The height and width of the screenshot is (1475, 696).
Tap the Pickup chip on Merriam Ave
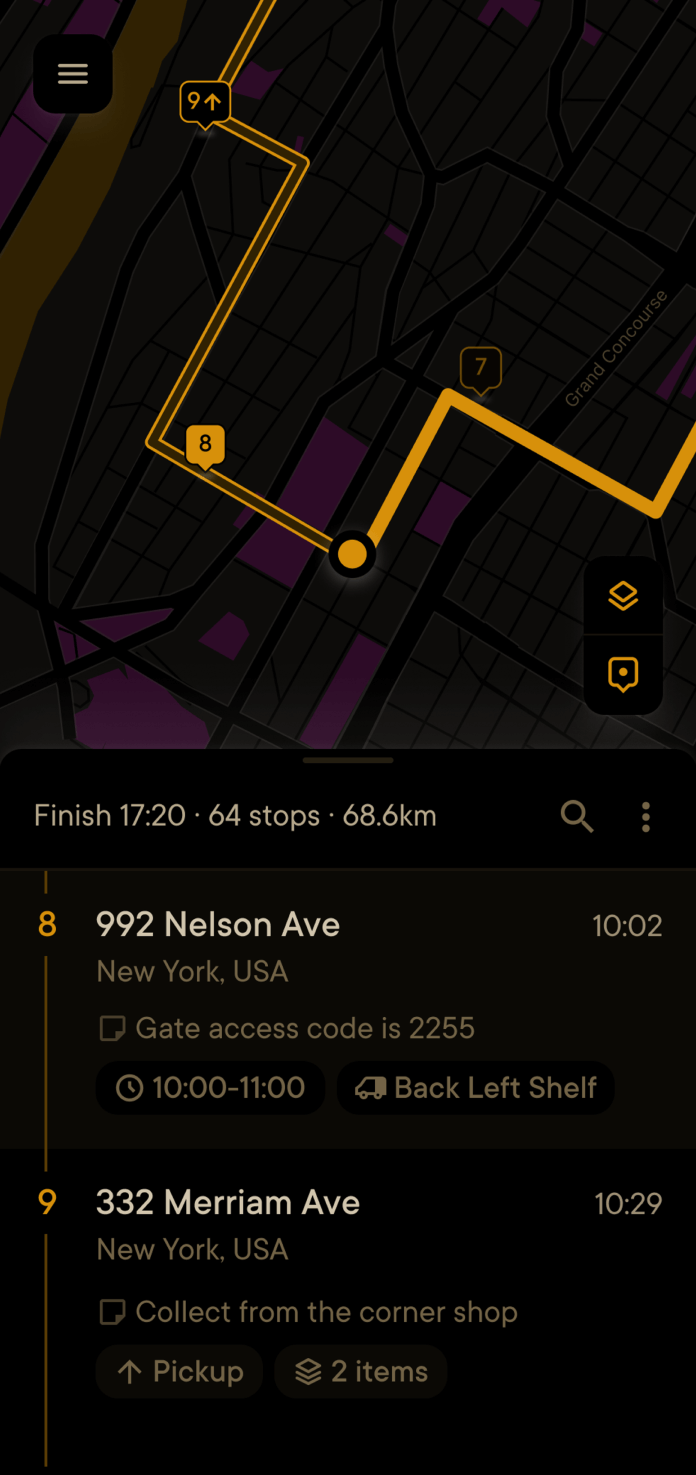pyautogui.click(x=180, y=1372)
